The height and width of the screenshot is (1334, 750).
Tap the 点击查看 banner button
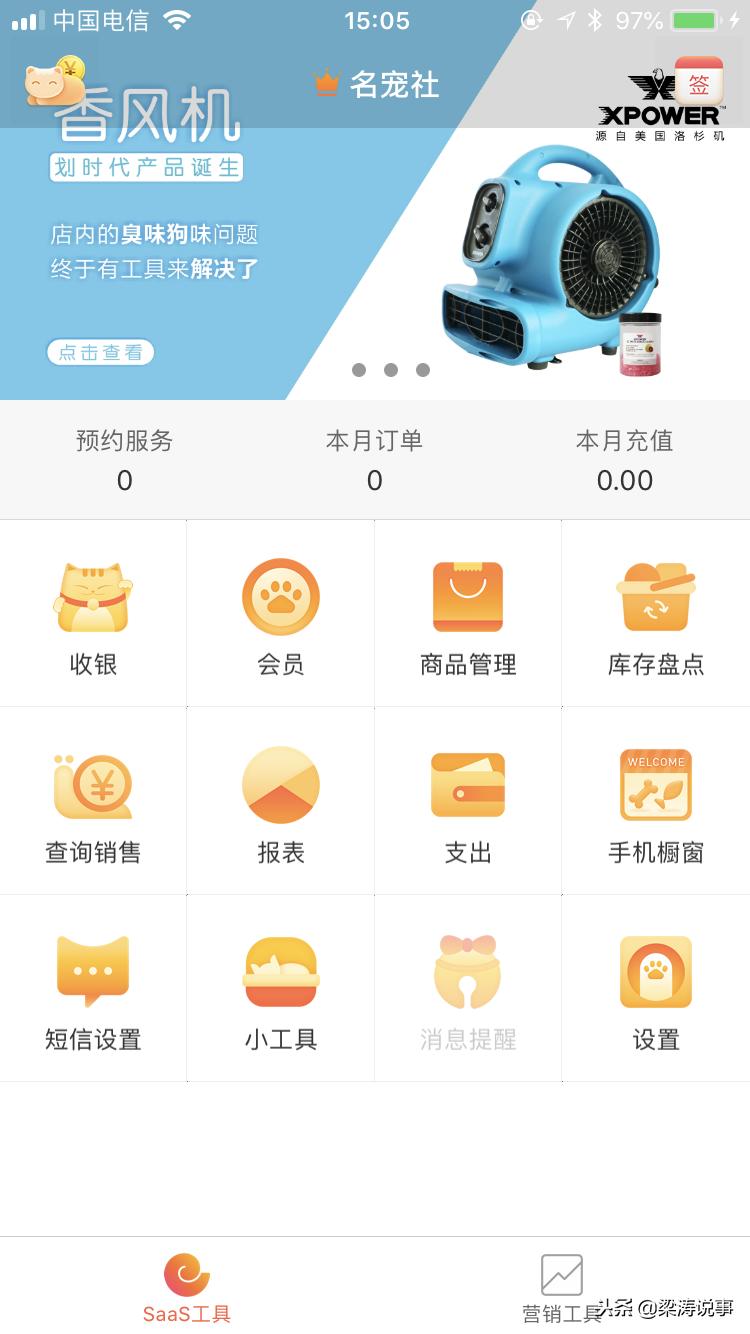[99, 352]
